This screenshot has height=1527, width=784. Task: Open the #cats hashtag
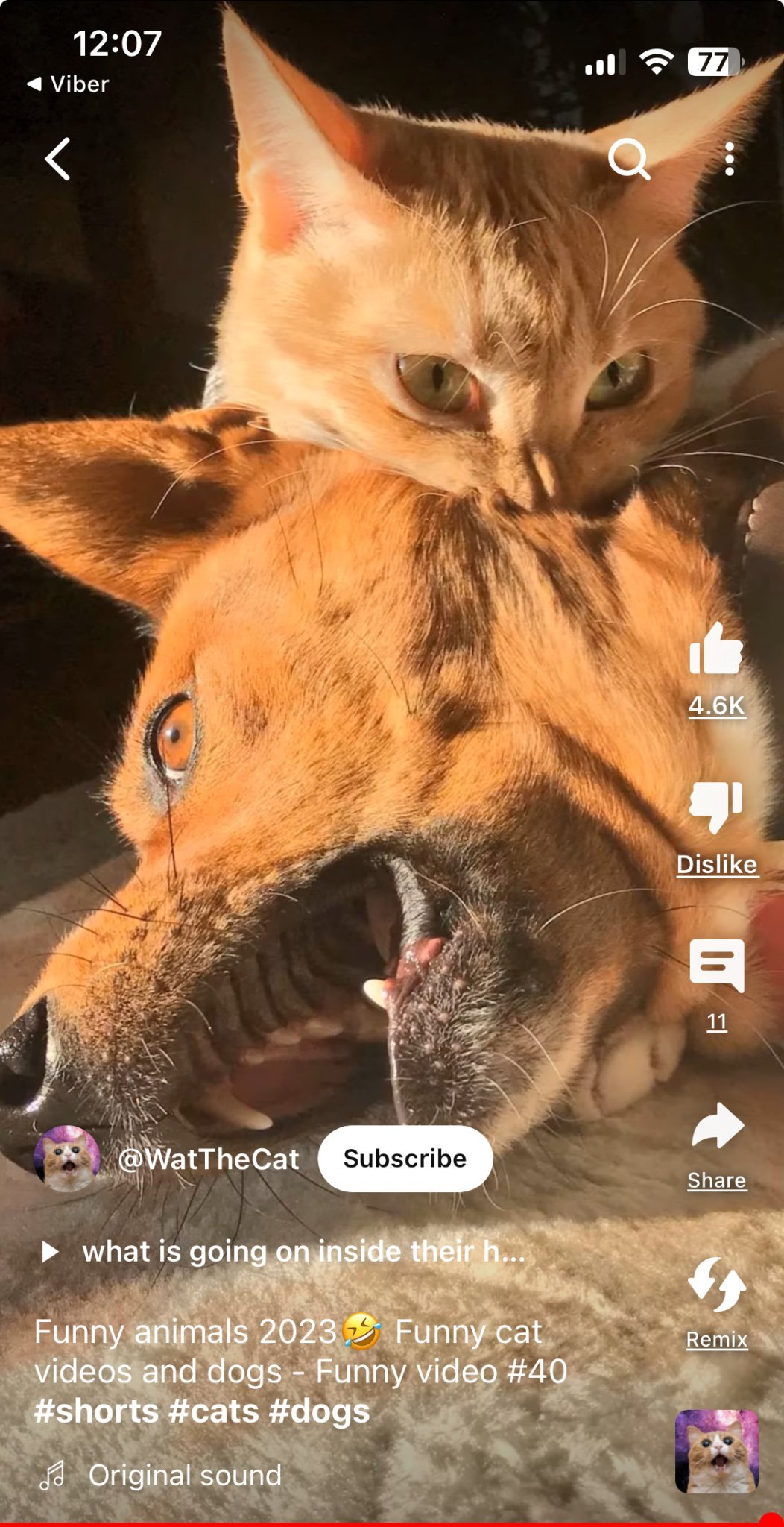pyautogui.click(x=214, y=1411)
